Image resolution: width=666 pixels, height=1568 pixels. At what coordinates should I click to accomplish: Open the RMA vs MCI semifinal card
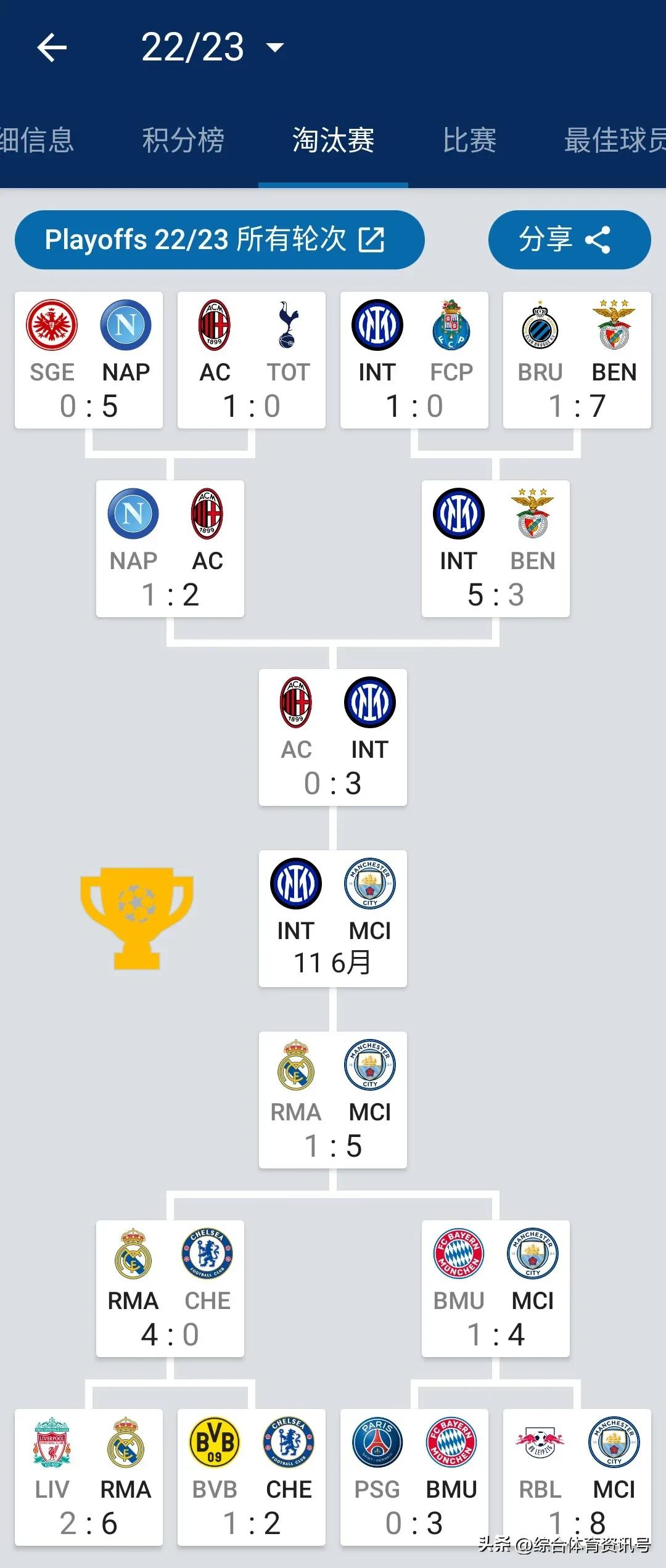(x=333, y=1100)
